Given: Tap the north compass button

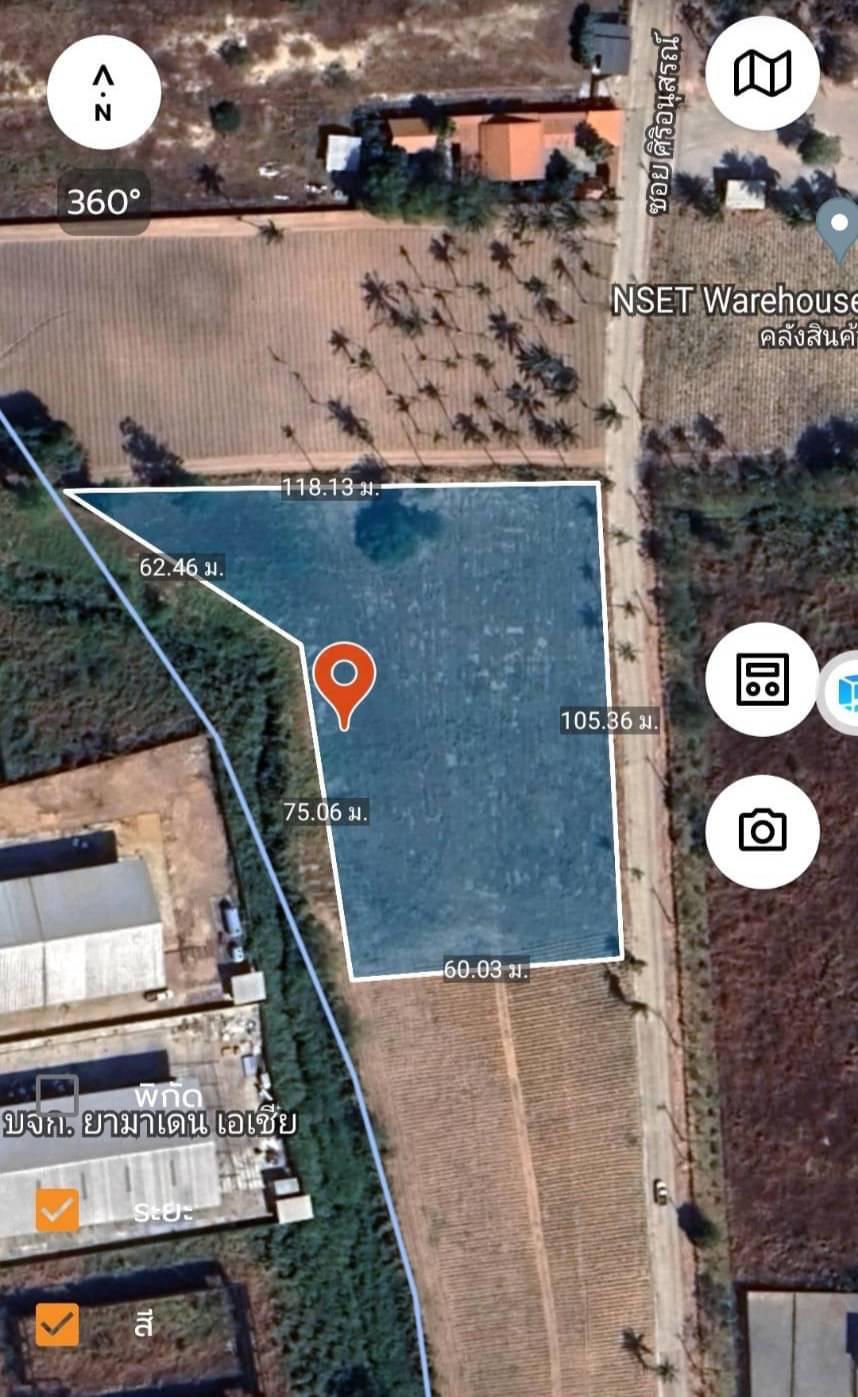Looking at the screenshot, I should pyautogui.click(x=103, y=92).
